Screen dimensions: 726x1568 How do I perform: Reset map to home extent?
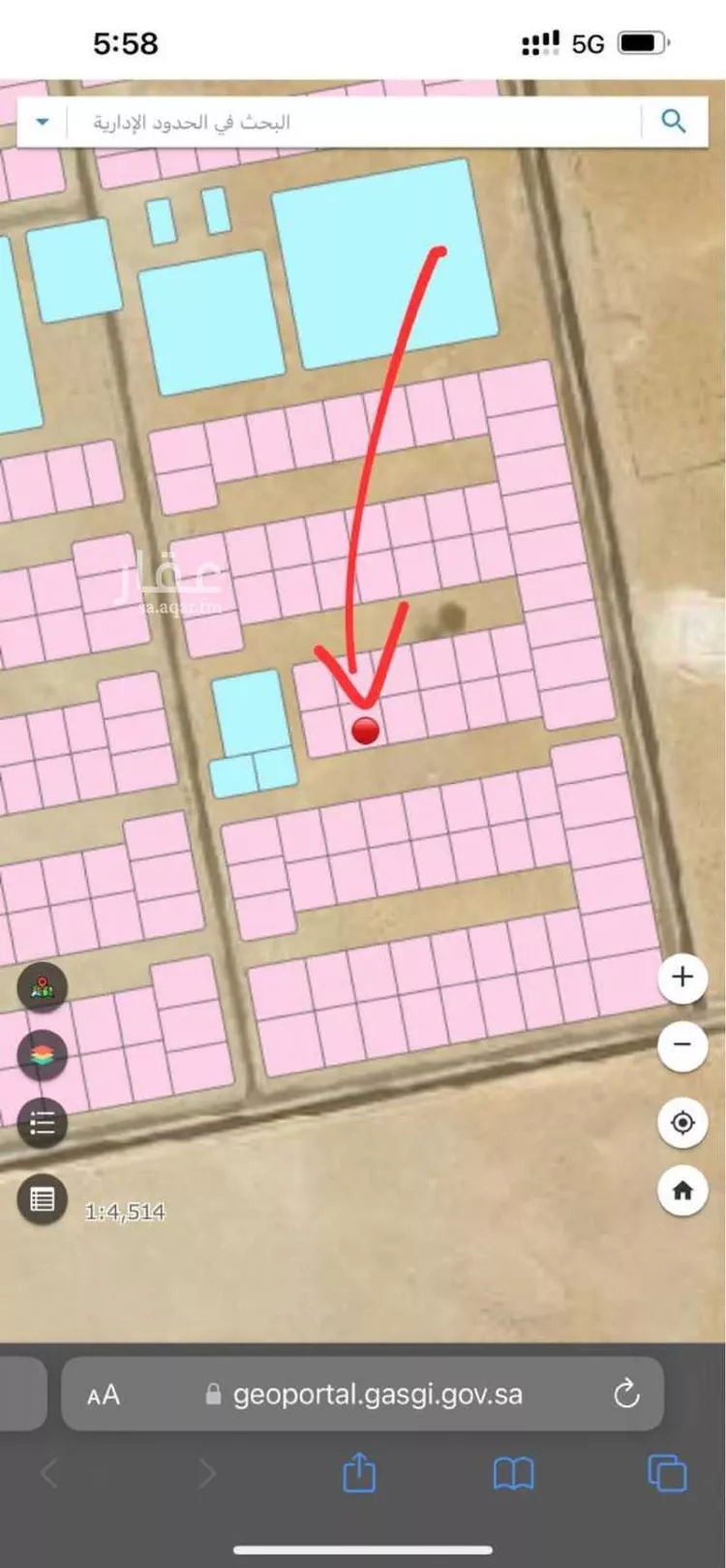tap(681, 1192)
